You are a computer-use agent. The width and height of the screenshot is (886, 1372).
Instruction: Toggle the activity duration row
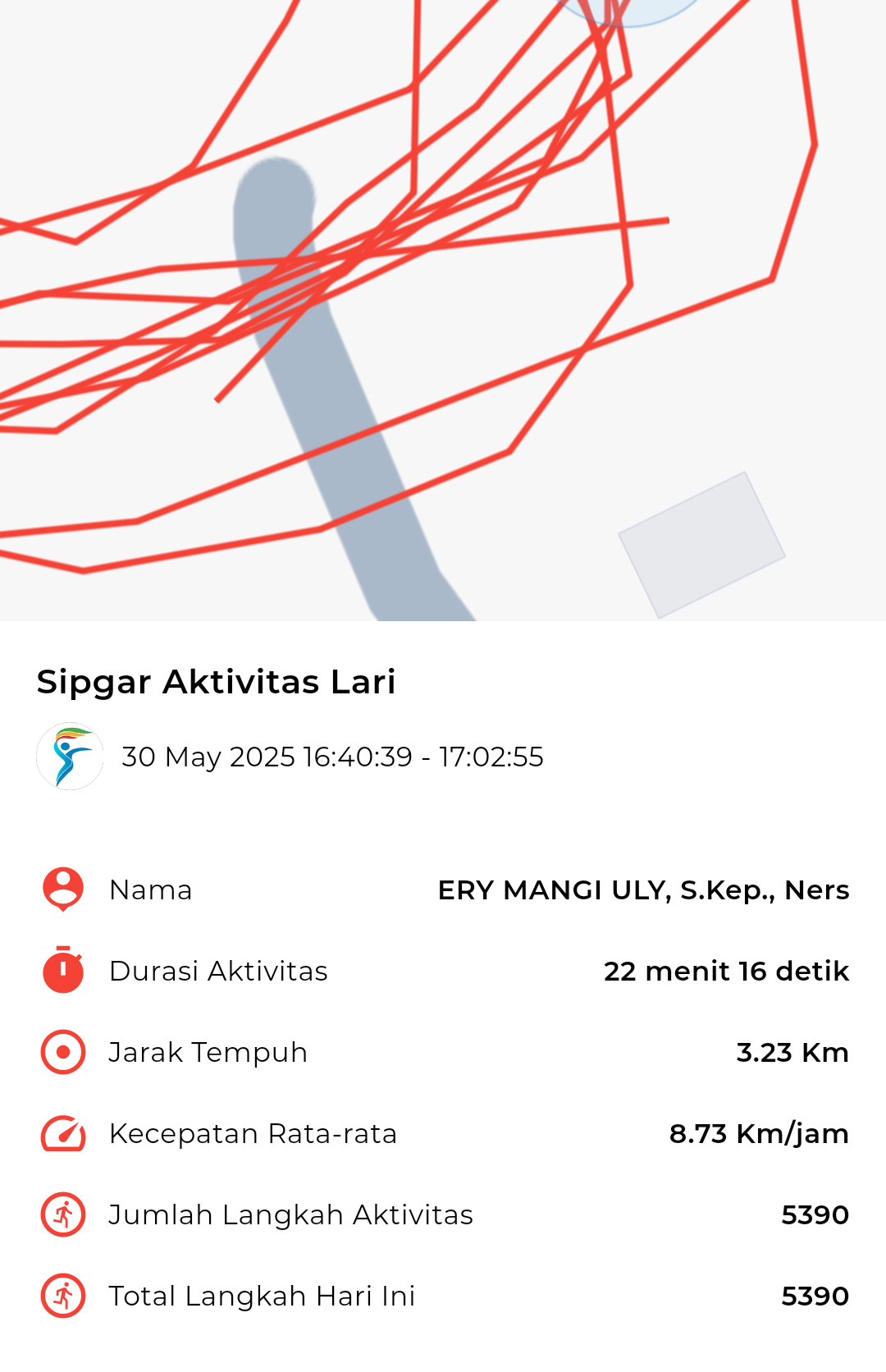point(443,970)
